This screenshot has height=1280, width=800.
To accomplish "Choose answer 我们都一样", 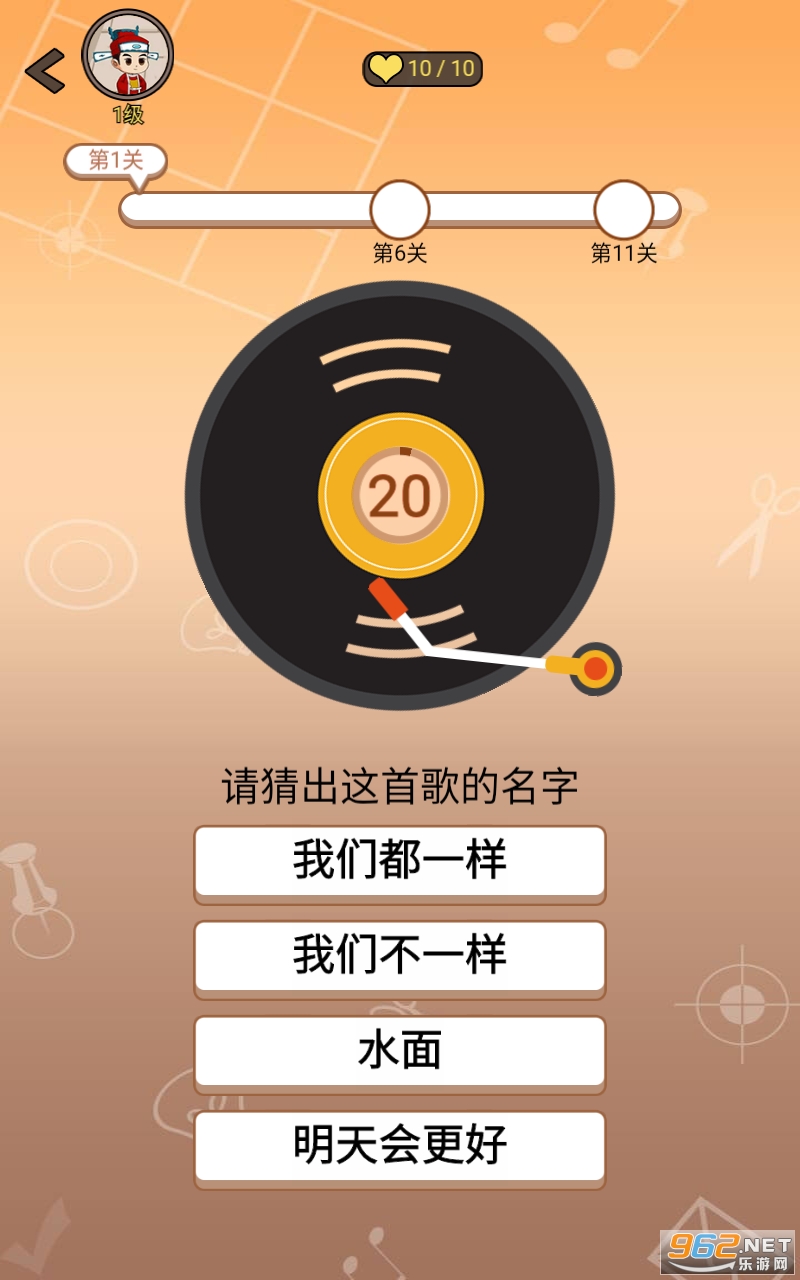I will pos(400,862).
